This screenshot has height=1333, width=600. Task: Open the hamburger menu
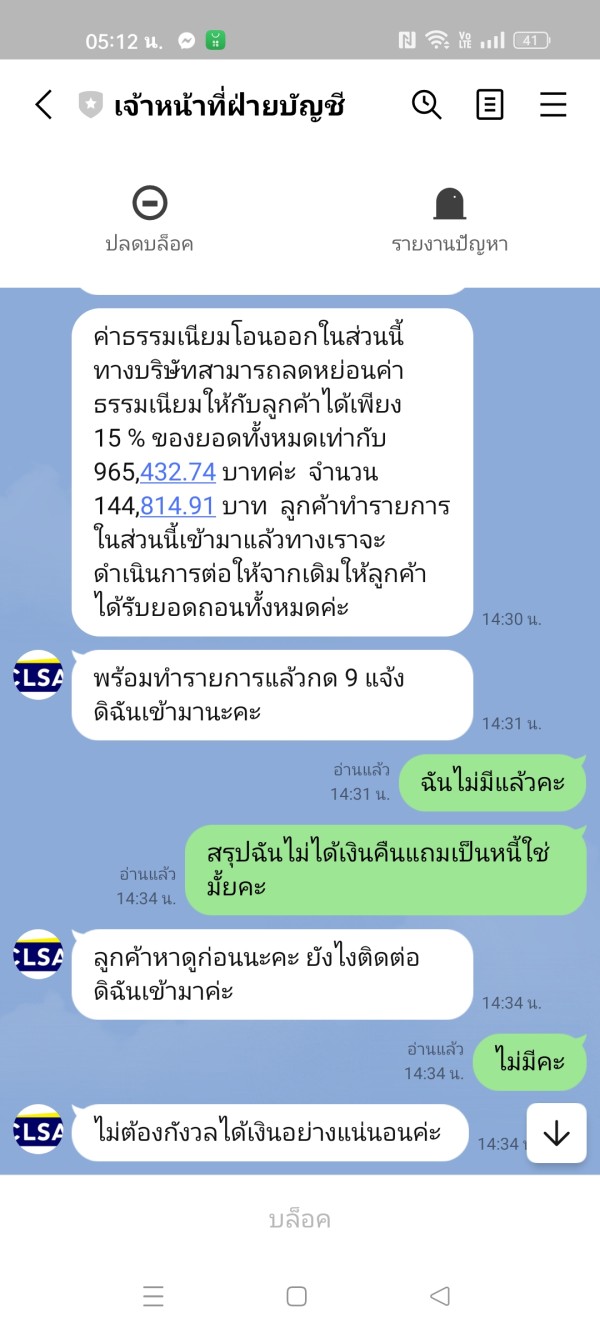(553, 104)
